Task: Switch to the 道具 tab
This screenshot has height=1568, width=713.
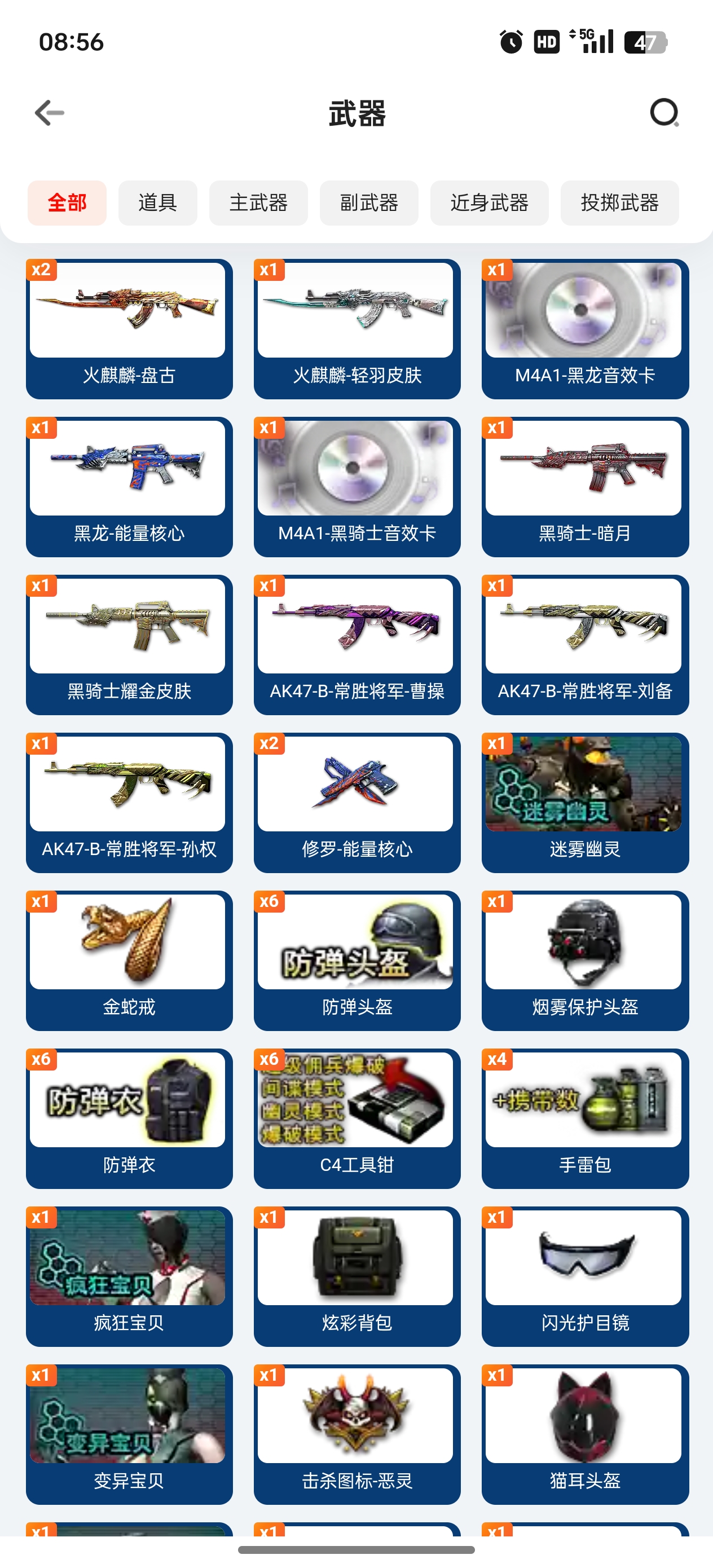Action: [158, 202]
